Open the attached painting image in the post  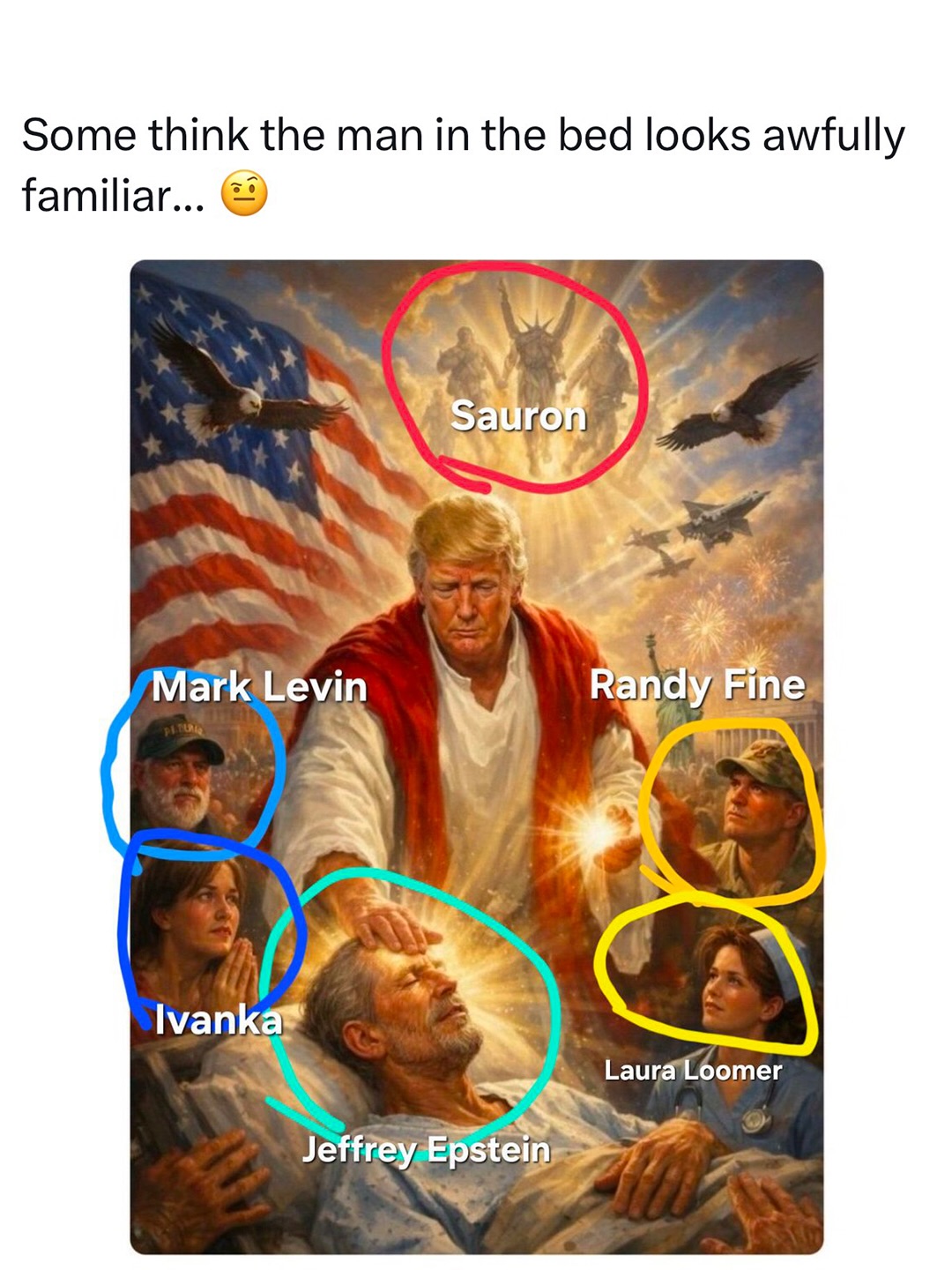coord(476,756)
